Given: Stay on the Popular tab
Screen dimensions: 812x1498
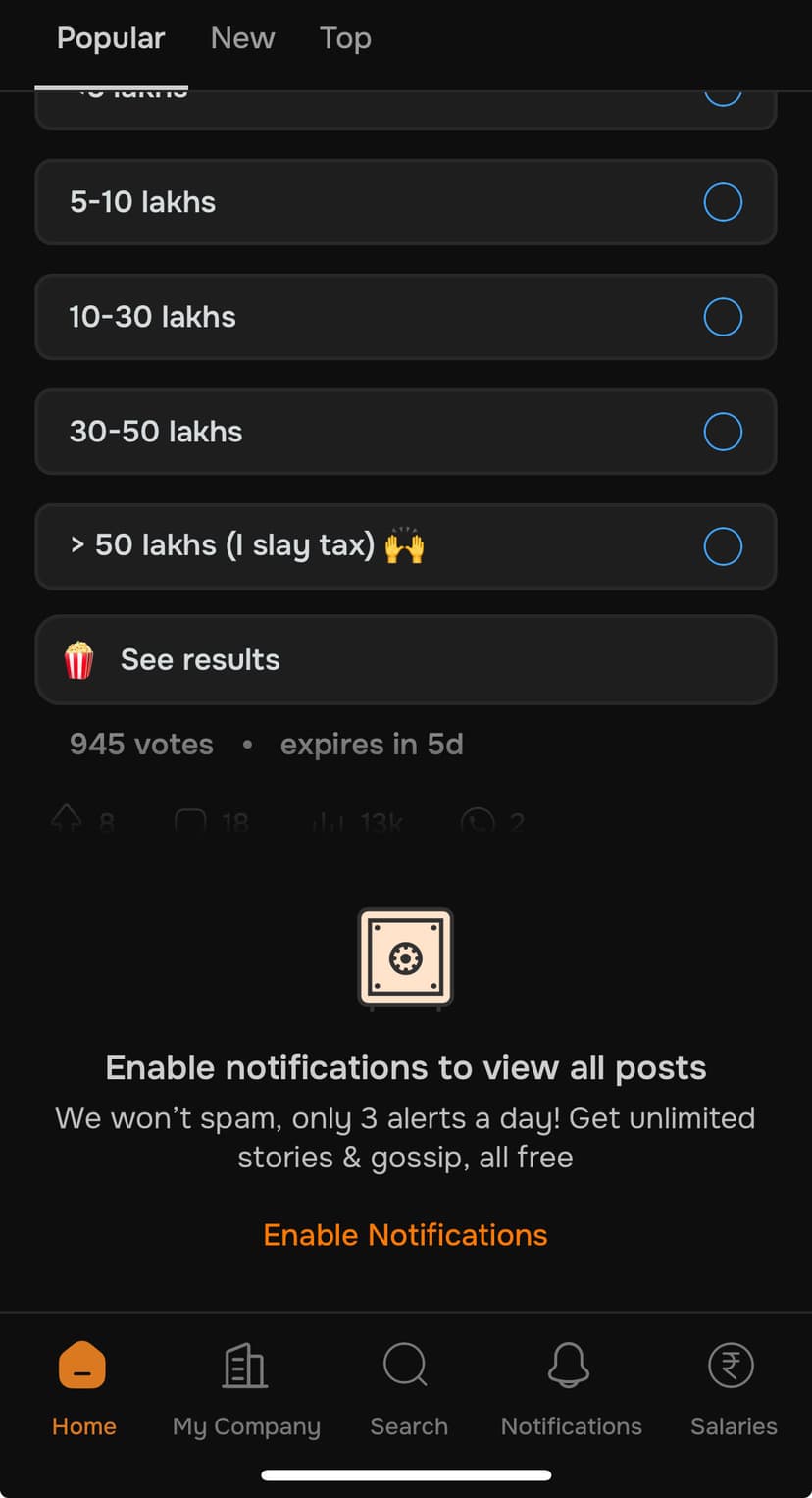Looking at the screenshot, I should [111, 37].
